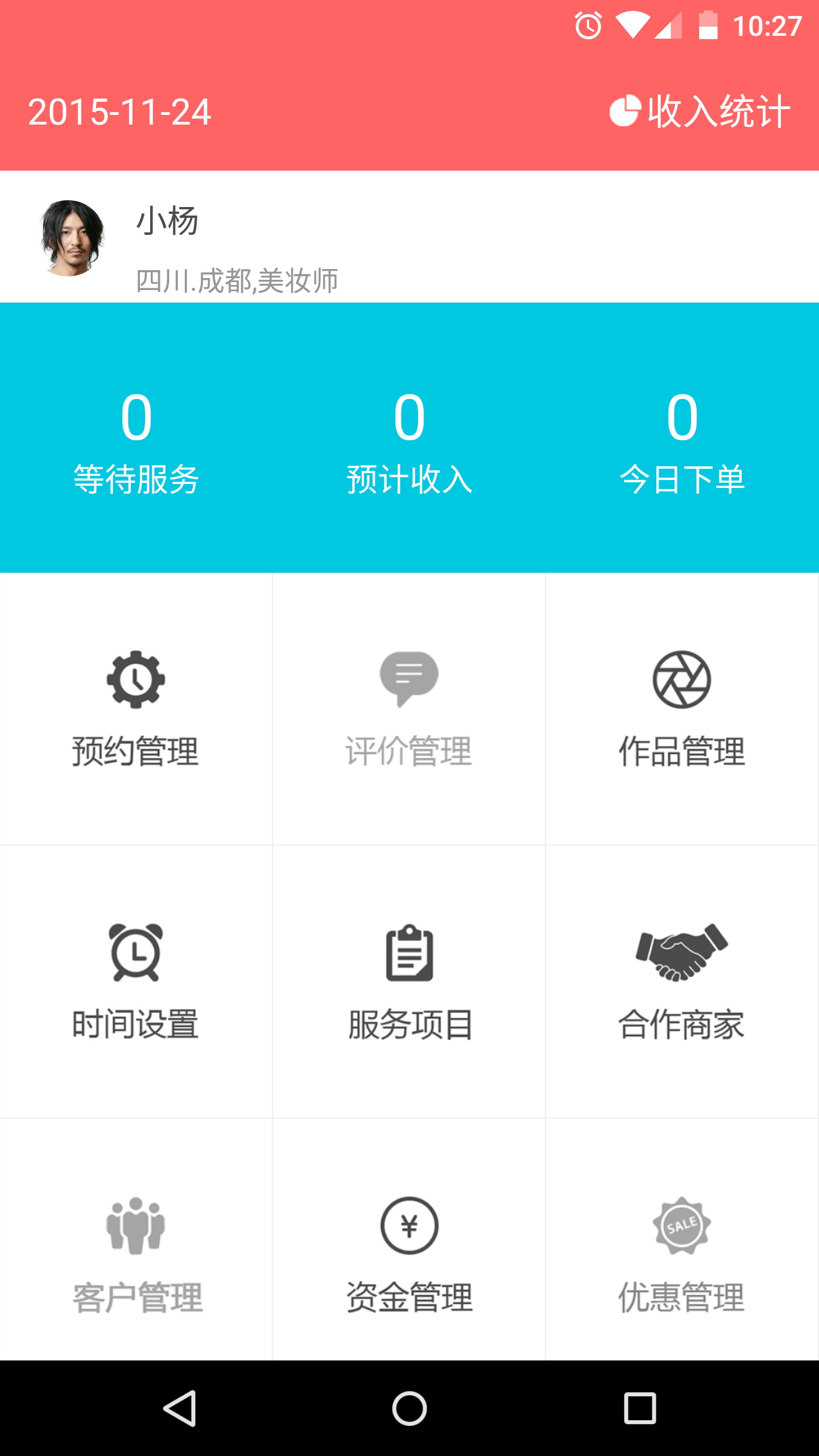Open 小杨's profile row
This screenshot has height=1456, width=819.
tap(409, 239)
